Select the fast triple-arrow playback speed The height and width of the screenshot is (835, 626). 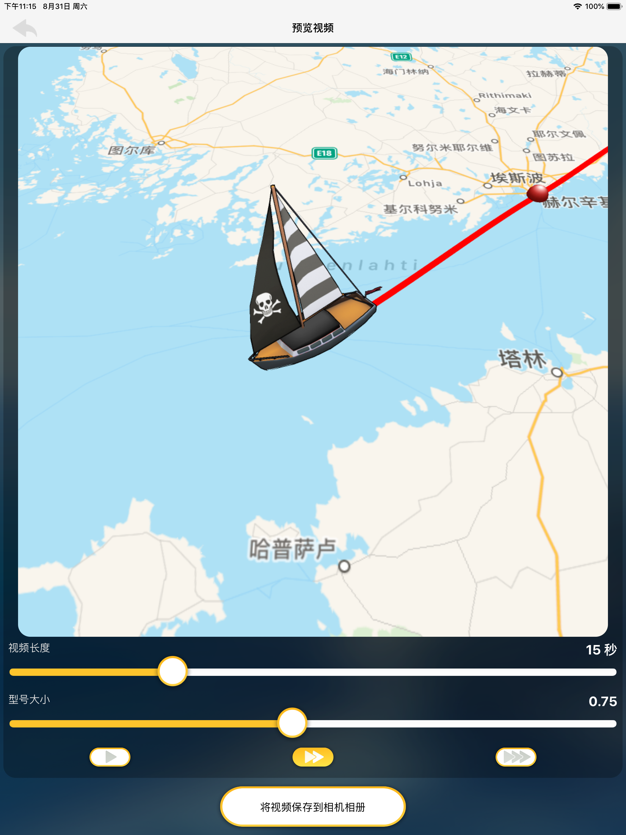pyautogui.click(x=516, y=757)
